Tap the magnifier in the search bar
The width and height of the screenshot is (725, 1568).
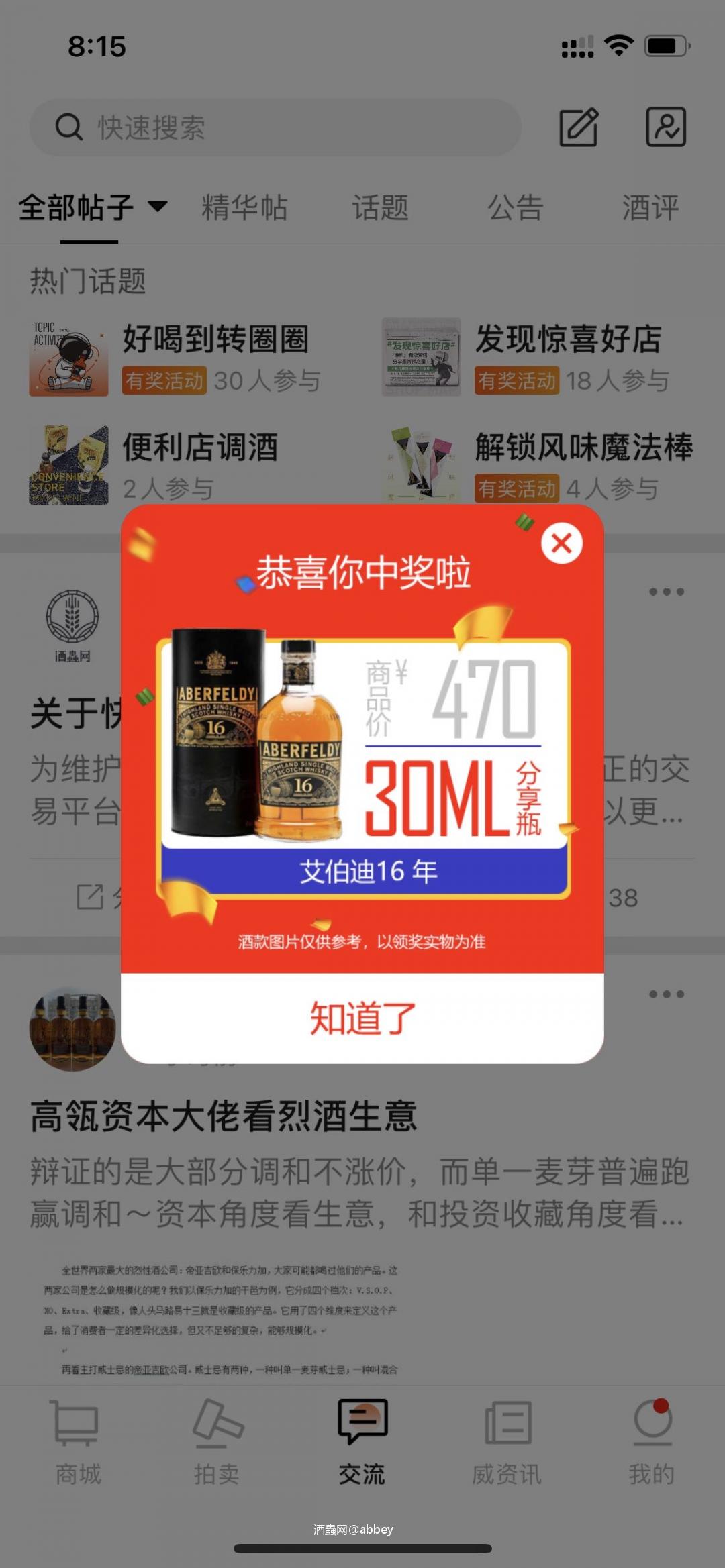pyautogui.click(x=68, y=127)
